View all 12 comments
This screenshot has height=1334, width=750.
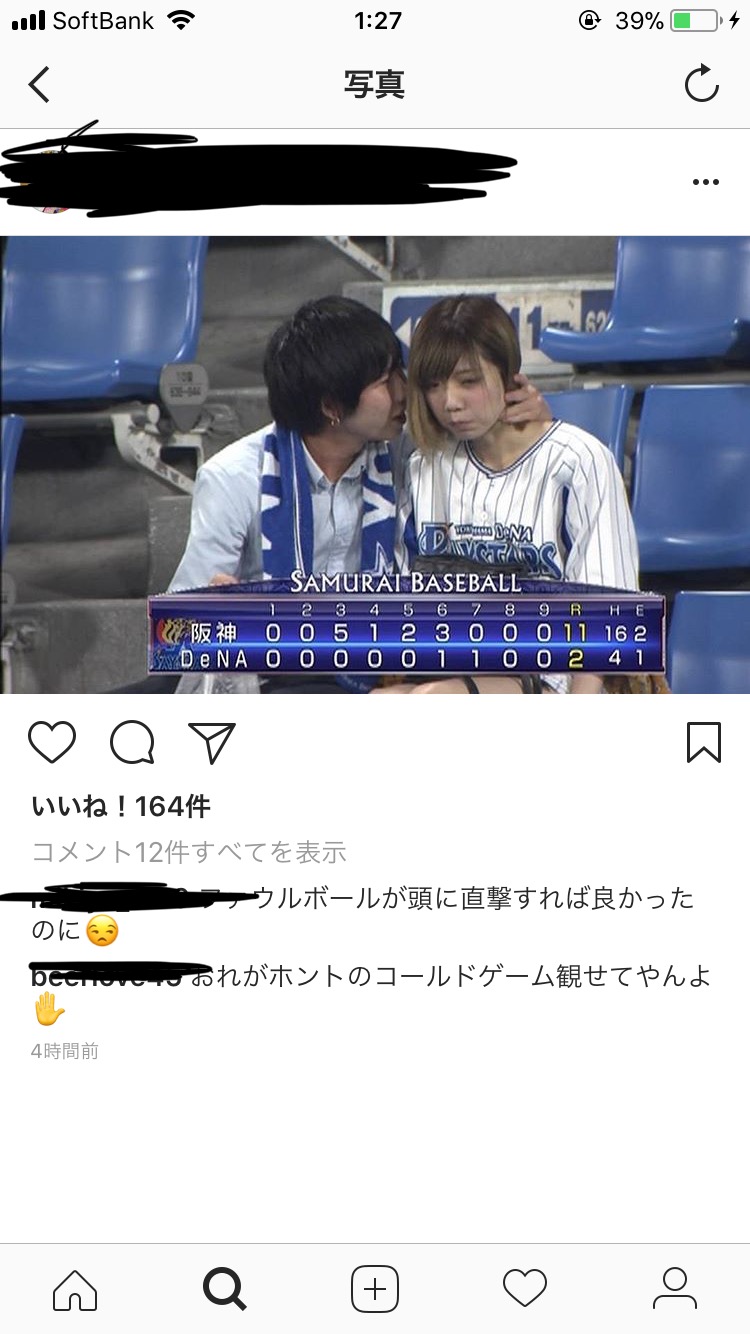tap(189, 852)
